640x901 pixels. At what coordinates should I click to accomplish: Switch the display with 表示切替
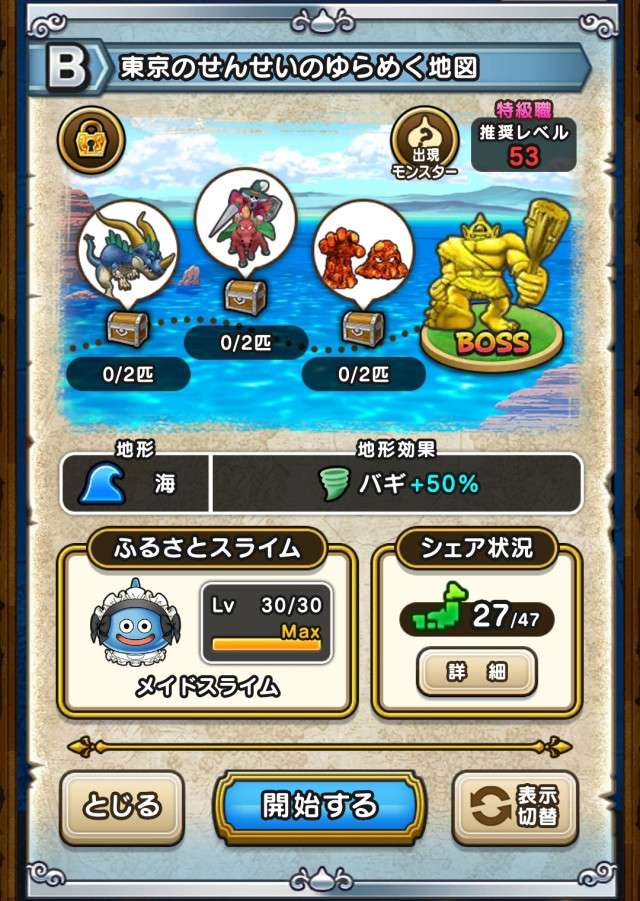coord(515,807)
